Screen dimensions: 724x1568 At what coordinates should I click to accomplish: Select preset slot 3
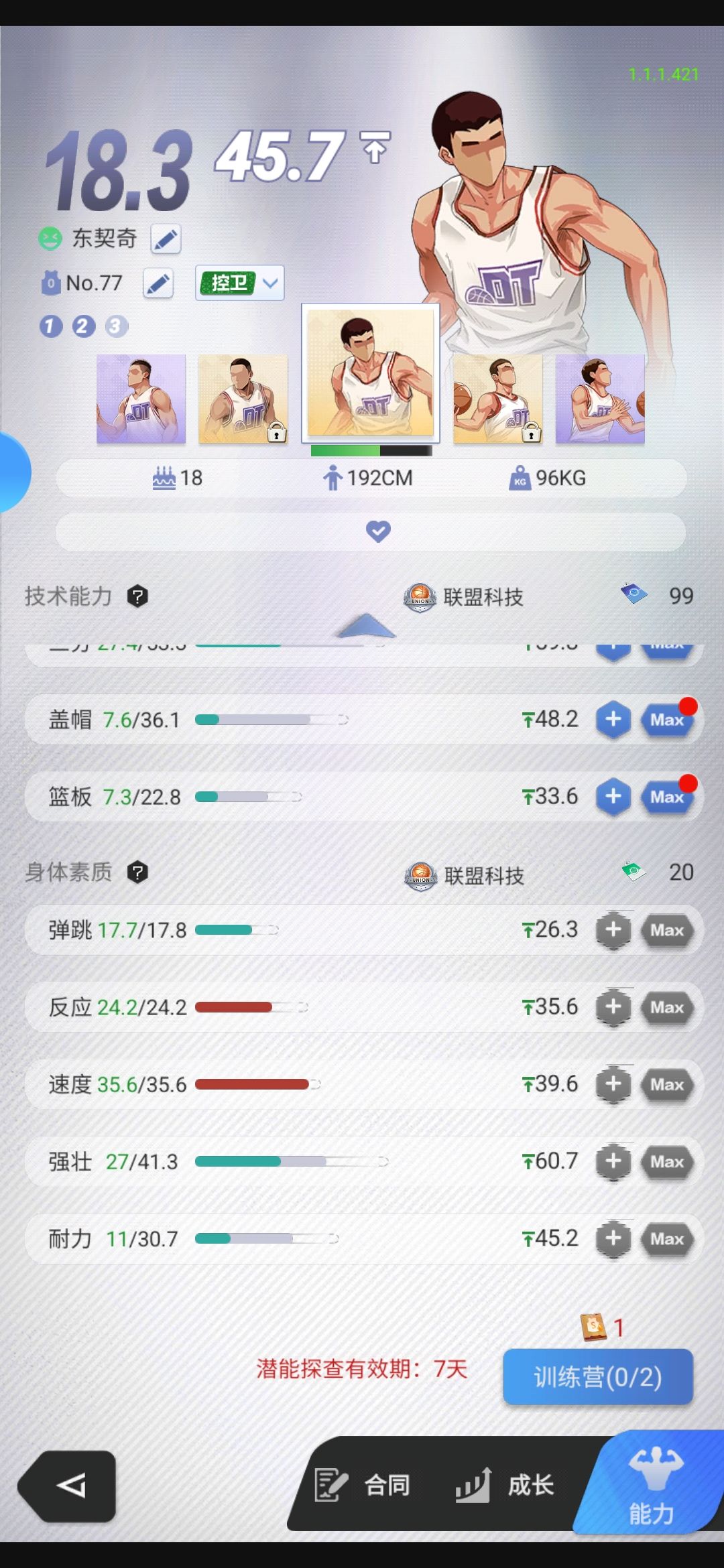click(116, 326)
